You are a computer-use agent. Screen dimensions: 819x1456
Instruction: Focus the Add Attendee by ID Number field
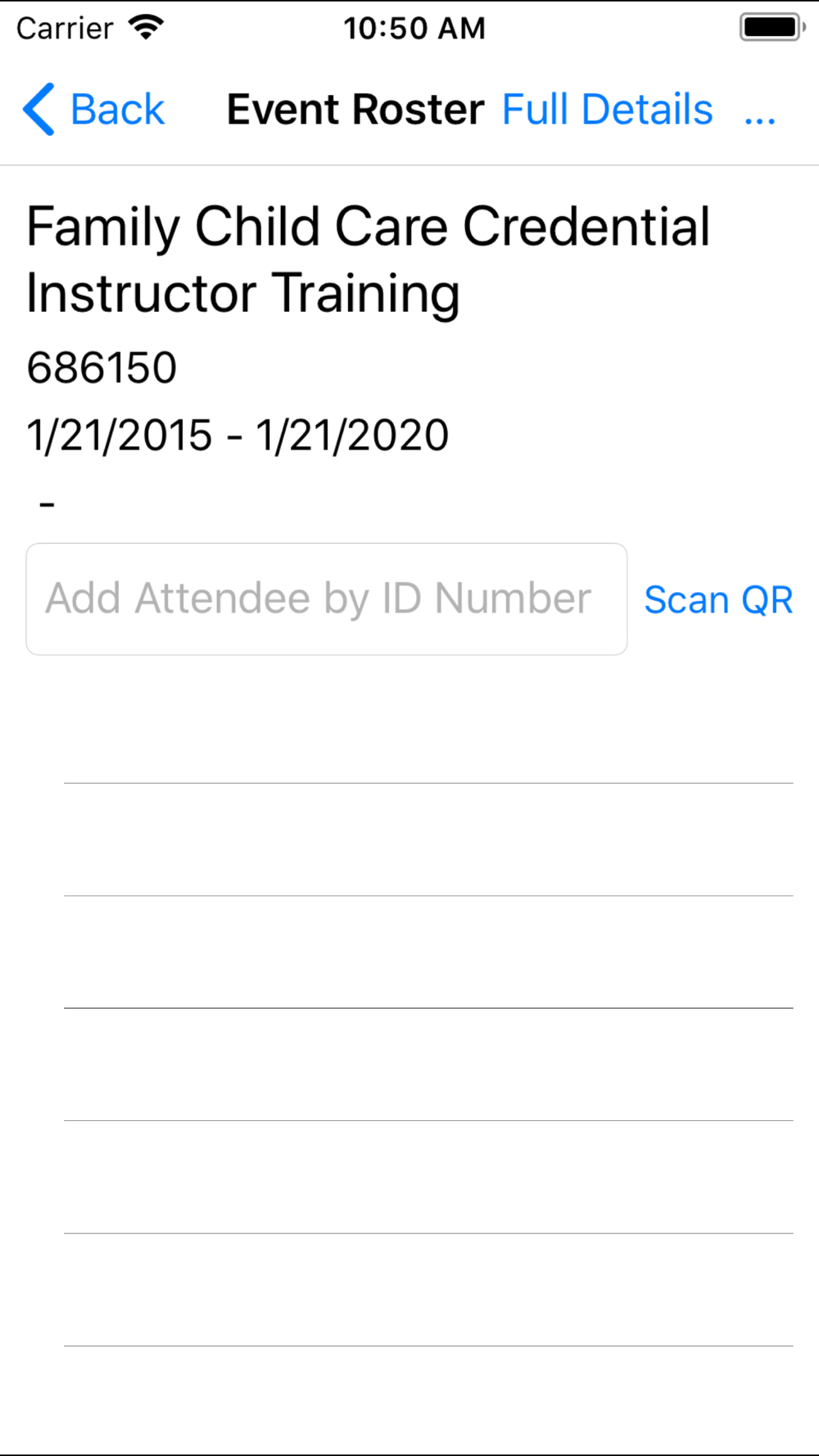point(327,599)
